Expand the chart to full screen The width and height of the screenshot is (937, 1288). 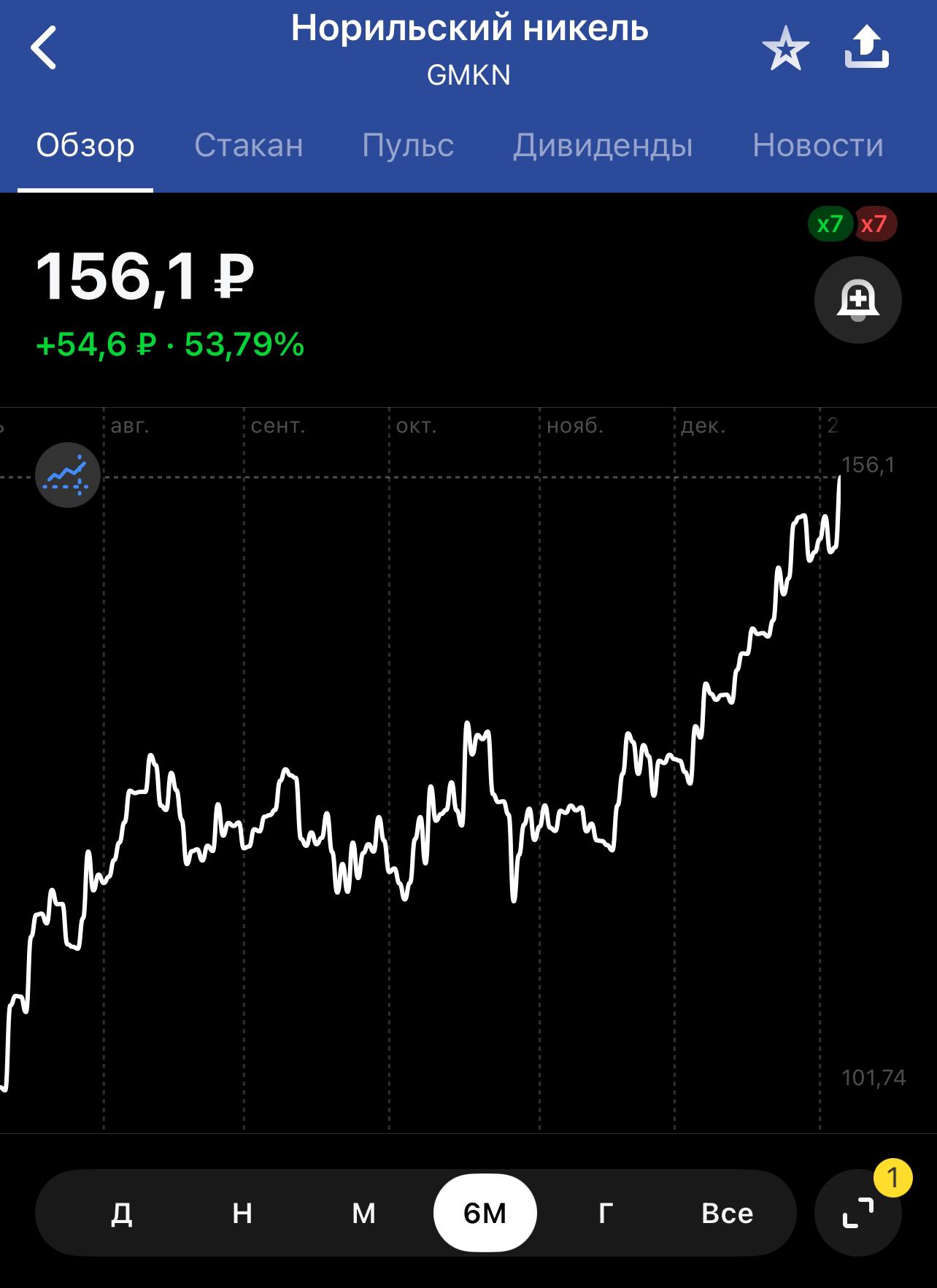(x=857, y=1213)
